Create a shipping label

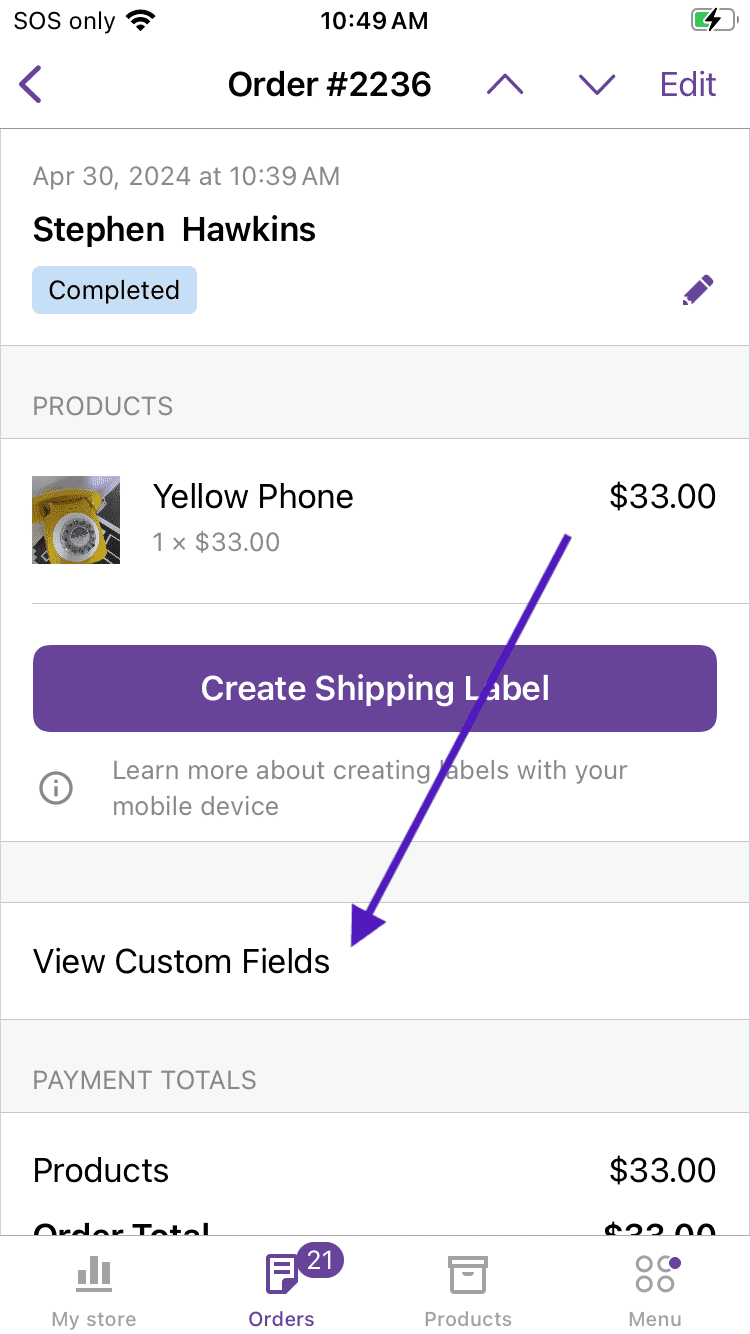tap(374, 688)
